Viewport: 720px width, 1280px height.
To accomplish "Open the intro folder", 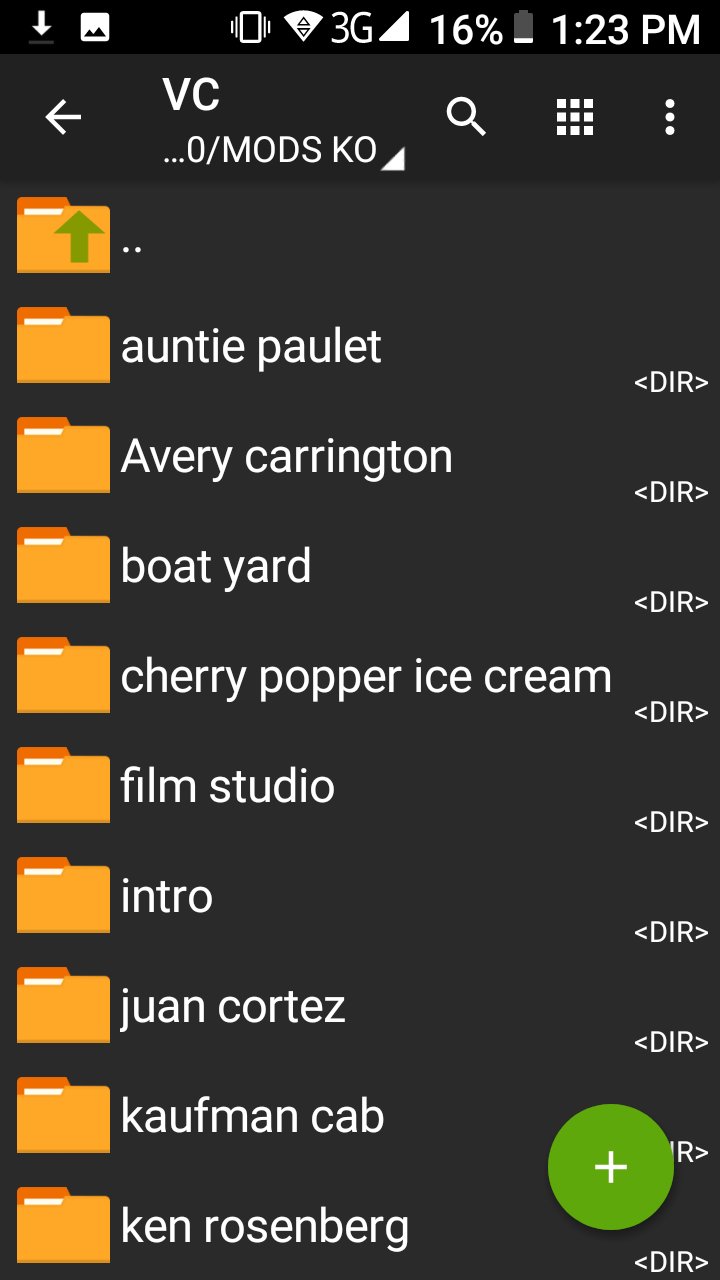I will point(360,895).
